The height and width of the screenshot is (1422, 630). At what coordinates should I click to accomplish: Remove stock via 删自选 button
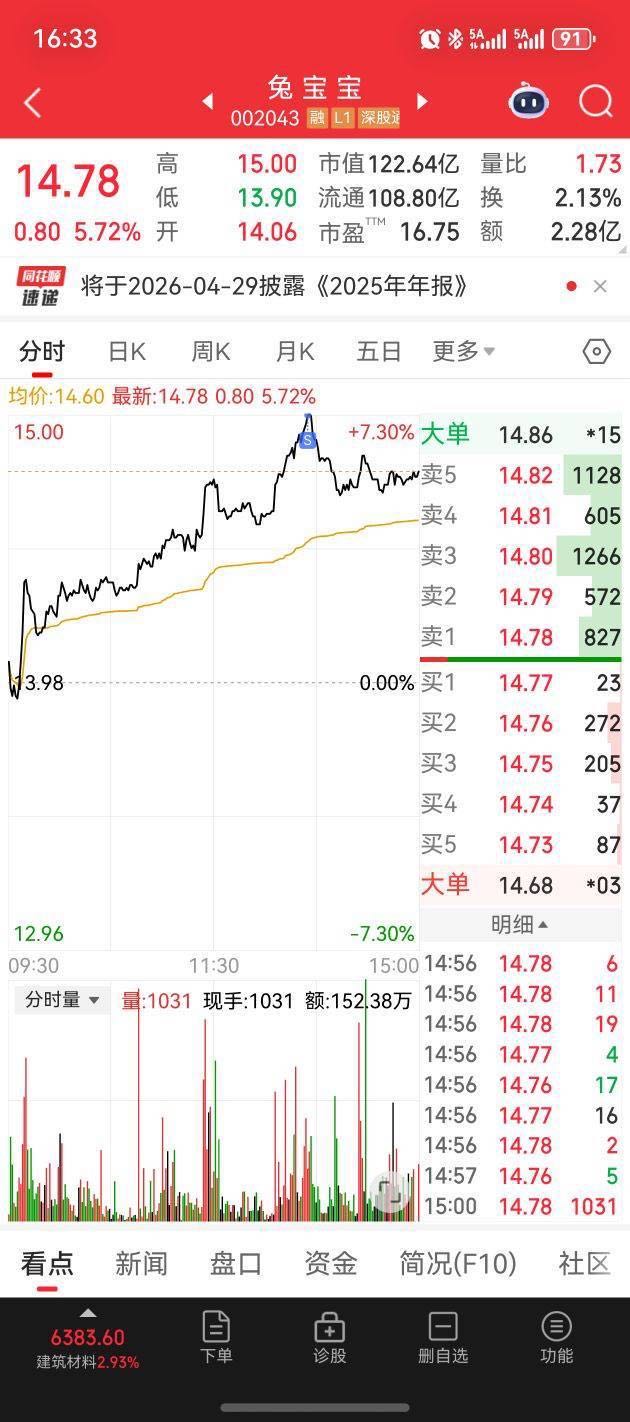[442, 1338]
